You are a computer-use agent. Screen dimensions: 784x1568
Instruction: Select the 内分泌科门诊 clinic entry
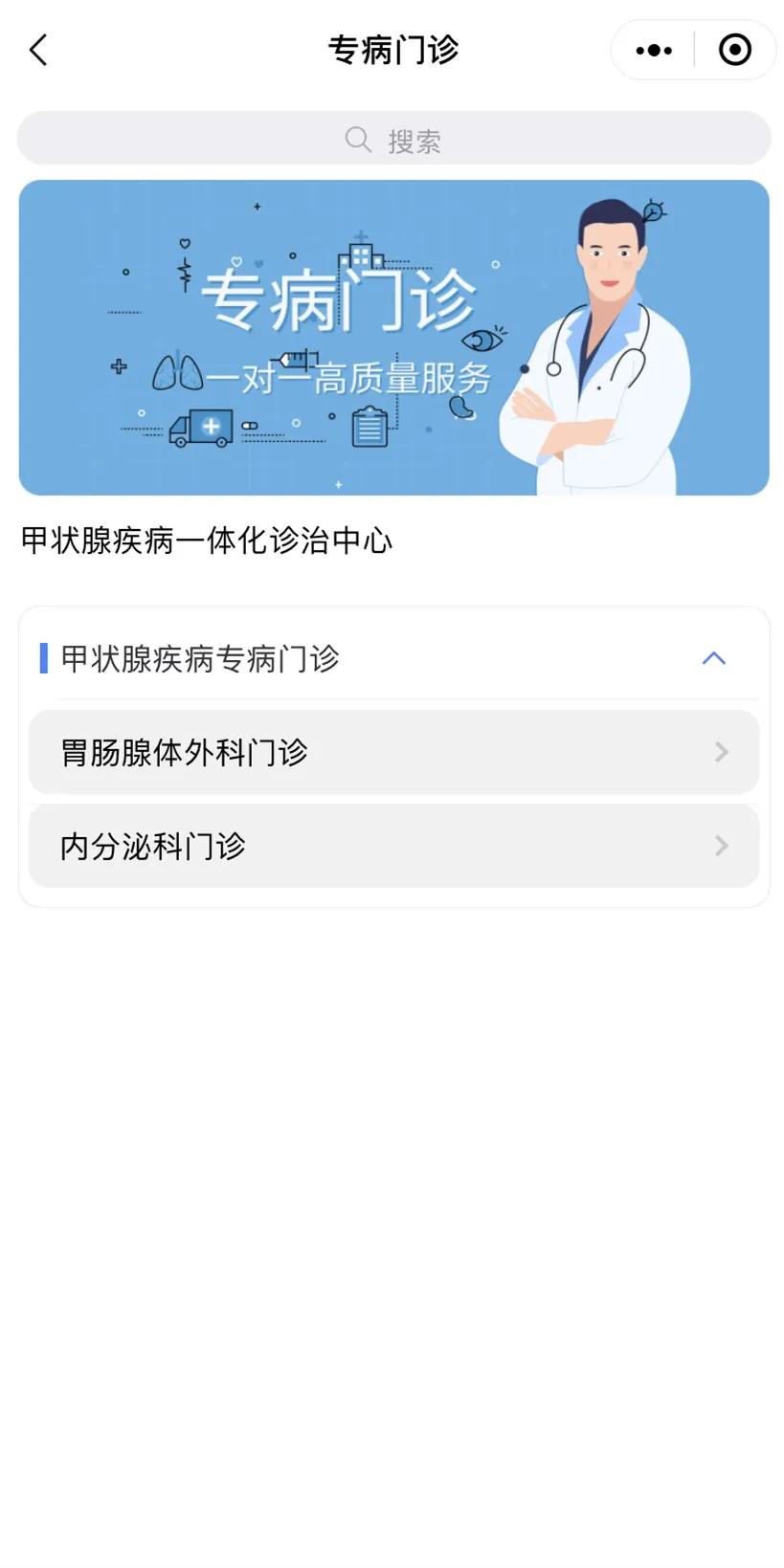(x=287, y=846)
